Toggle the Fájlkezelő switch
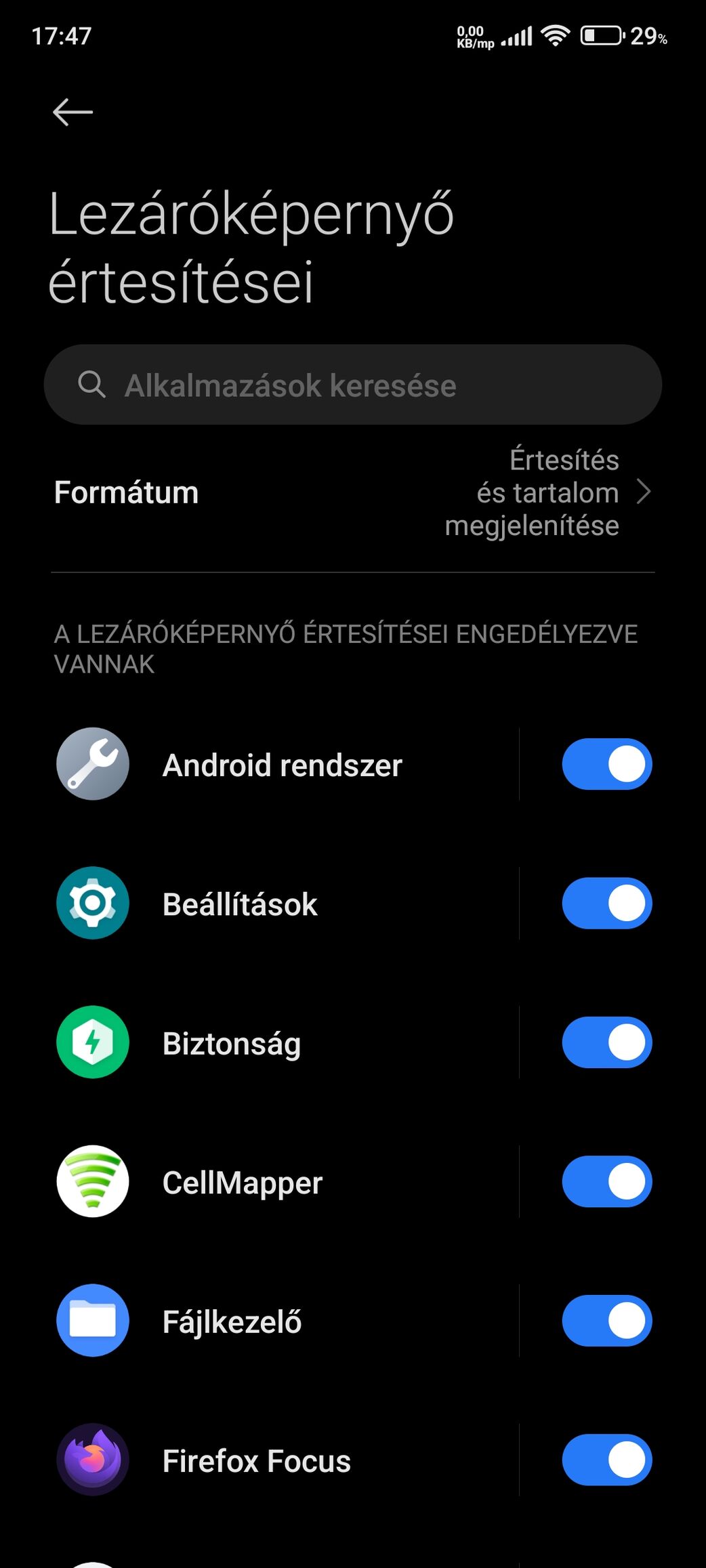This screenshot has height=1568, width=706. (x=606, y=1321)
